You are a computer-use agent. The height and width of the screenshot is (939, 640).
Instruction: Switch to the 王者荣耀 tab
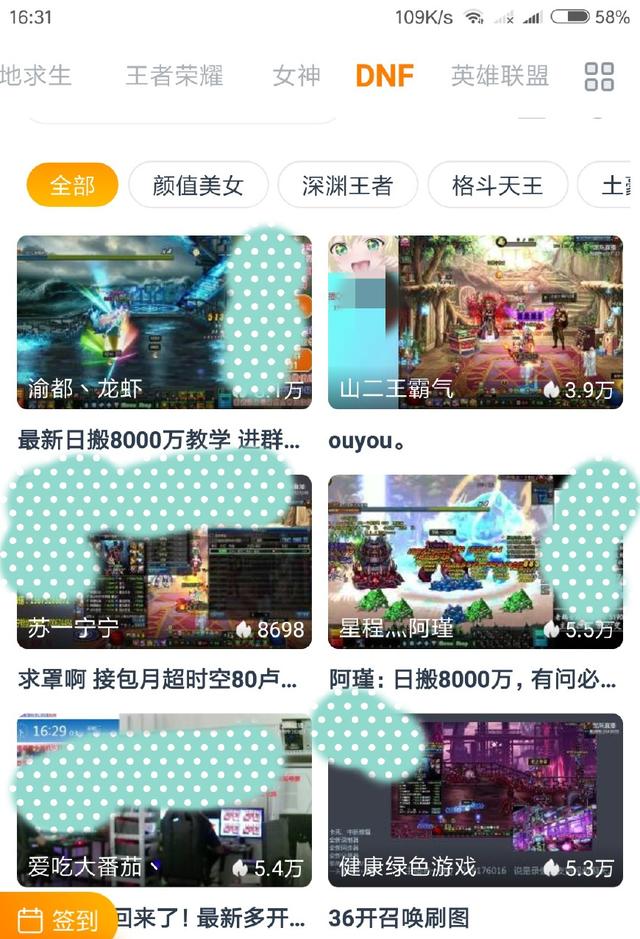pyautogui.click(x=174, y=76)
